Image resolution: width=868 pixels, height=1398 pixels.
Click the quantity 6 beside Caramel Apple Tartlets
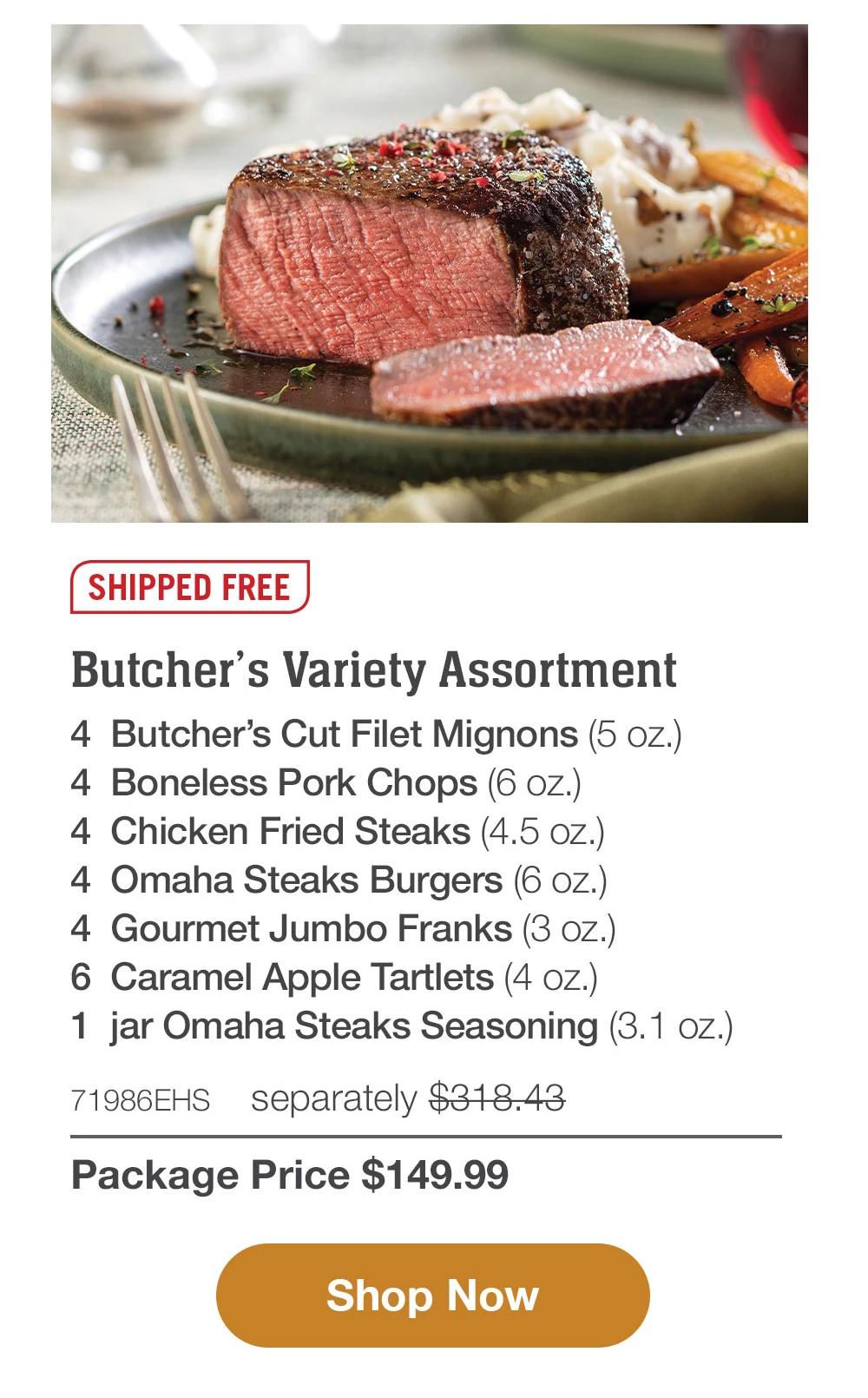[82, 979]
